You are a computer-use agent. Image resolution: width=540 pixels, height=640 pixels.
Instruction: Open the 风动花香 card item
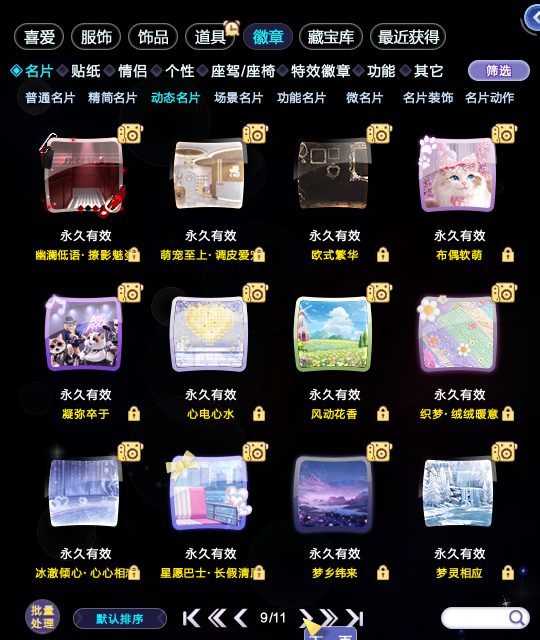(334, 333)
